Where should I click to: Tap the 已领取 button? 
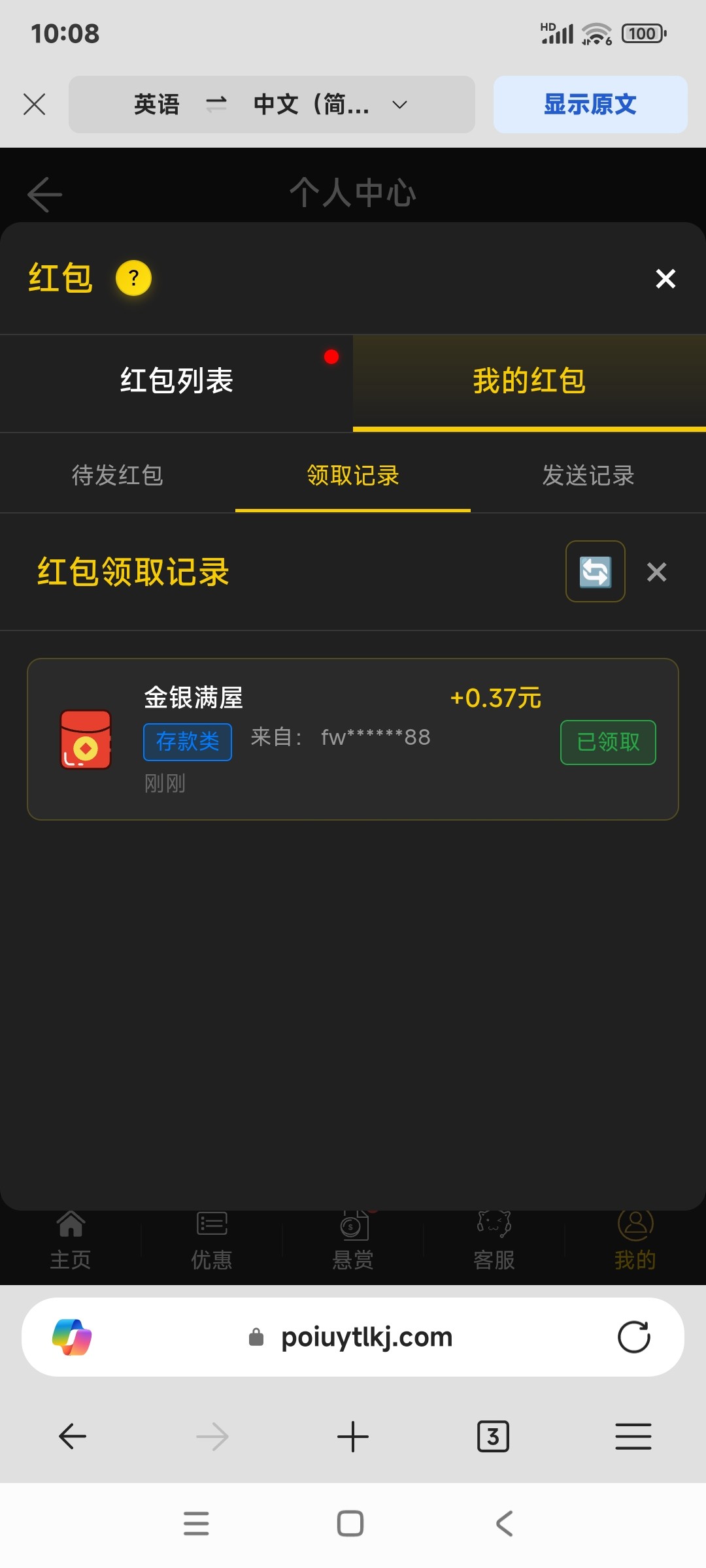(x=608, y=742)
